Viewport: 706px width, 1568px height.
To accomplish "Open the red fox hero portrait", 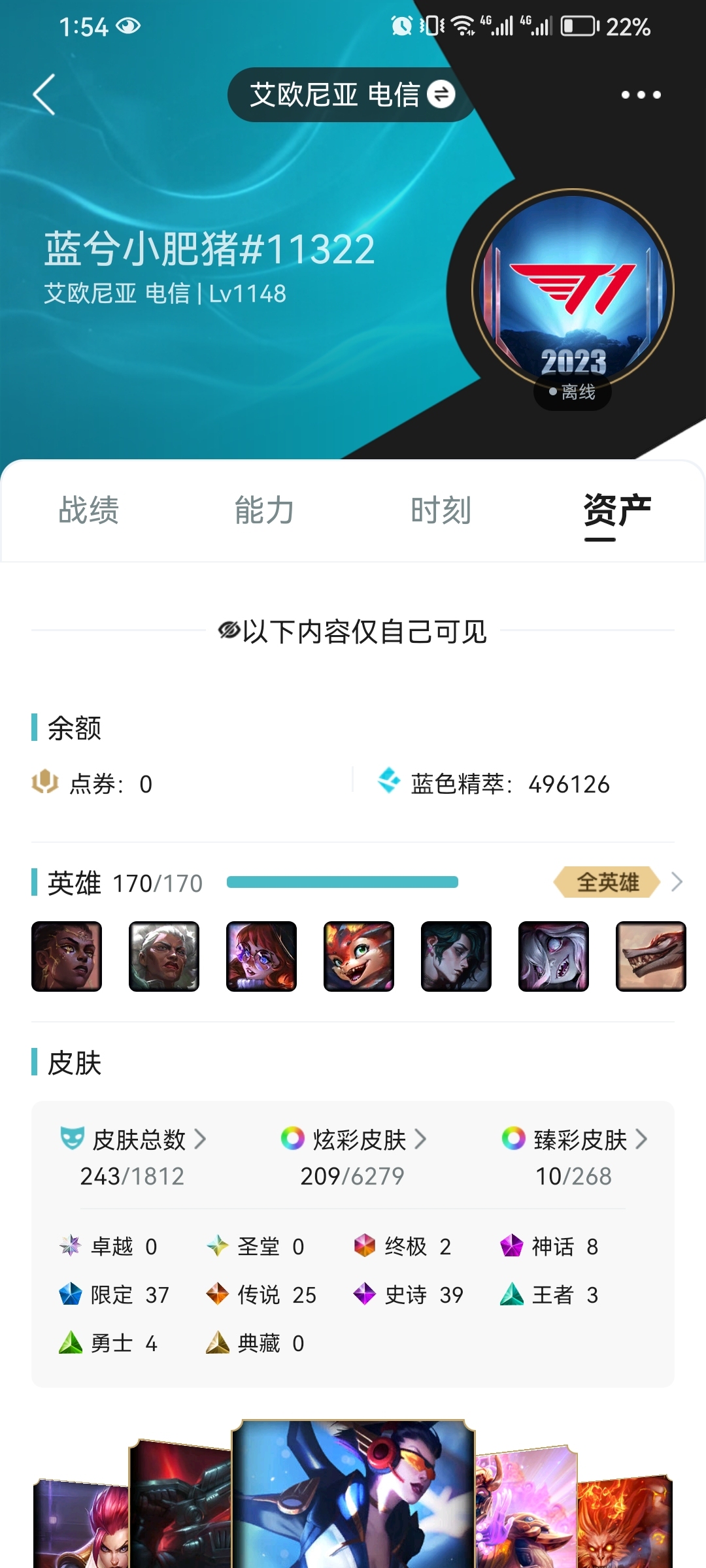I will 359,956.
